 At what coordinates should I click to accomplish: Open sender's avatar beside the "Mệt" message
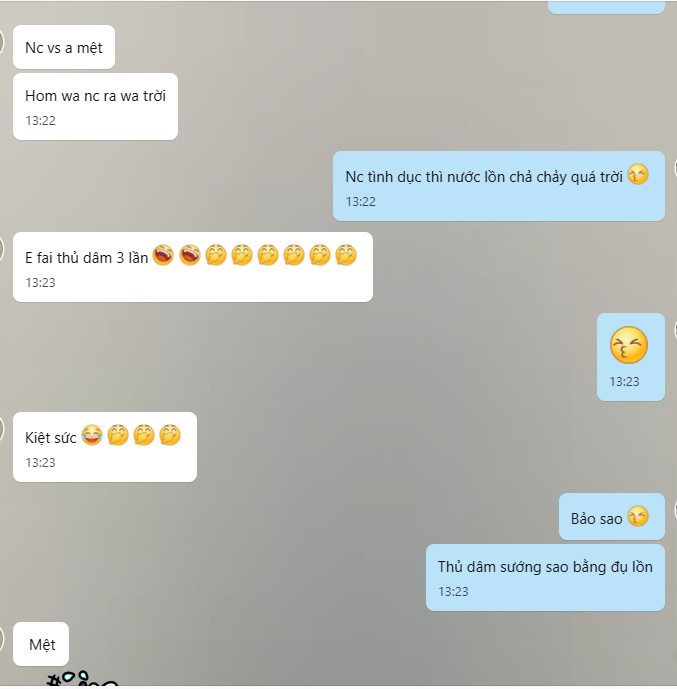(x=3, y=637)
